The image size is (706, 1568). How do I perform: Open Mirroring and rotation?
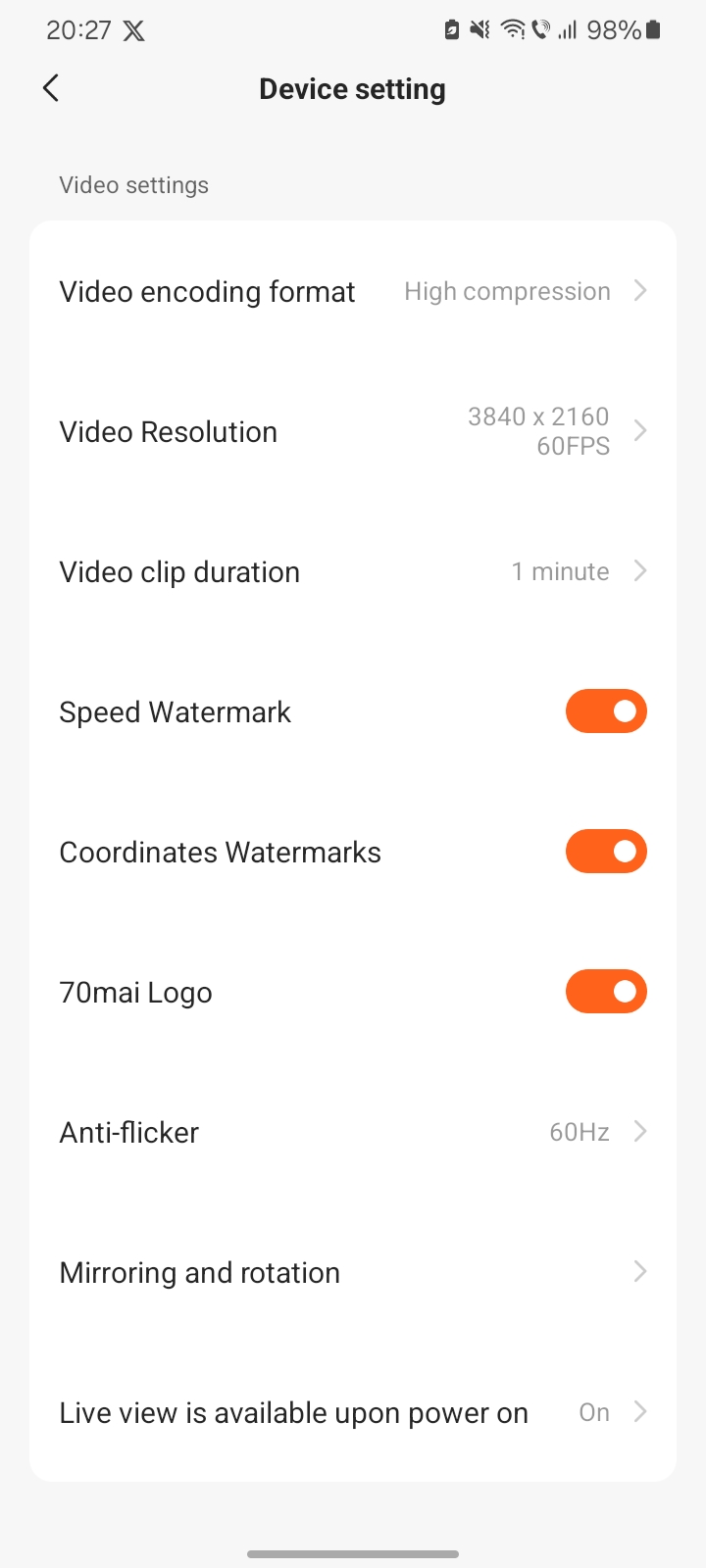[x=353, y=1272]
